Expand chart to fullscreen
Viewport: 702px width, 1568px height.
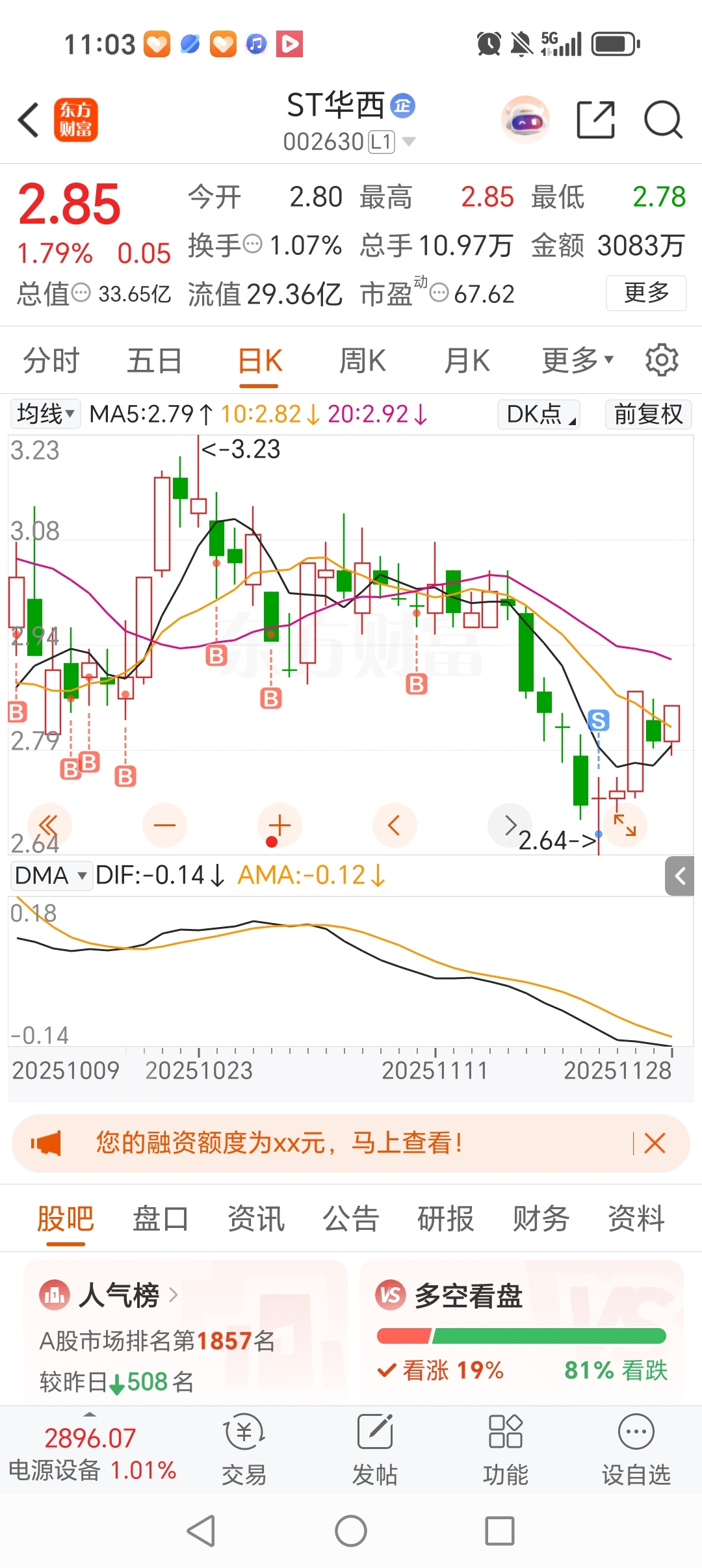point(625,826)
